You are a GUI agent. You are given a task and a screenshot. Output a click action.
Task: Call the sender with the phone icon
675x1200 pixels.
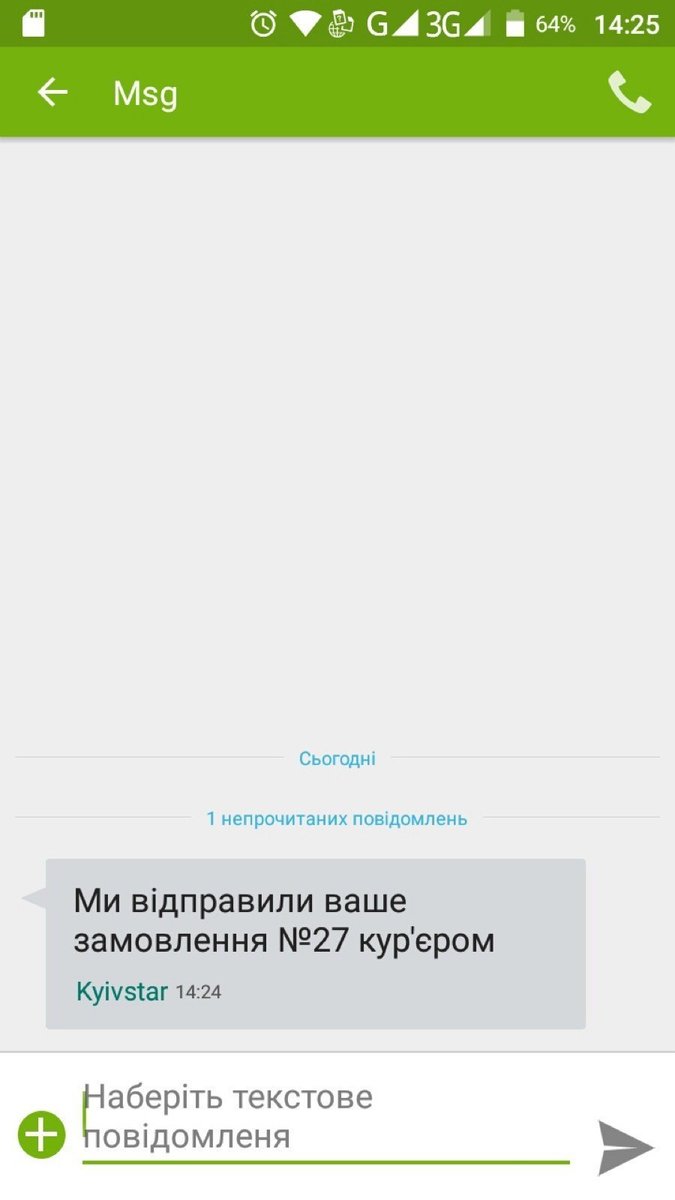629,93
